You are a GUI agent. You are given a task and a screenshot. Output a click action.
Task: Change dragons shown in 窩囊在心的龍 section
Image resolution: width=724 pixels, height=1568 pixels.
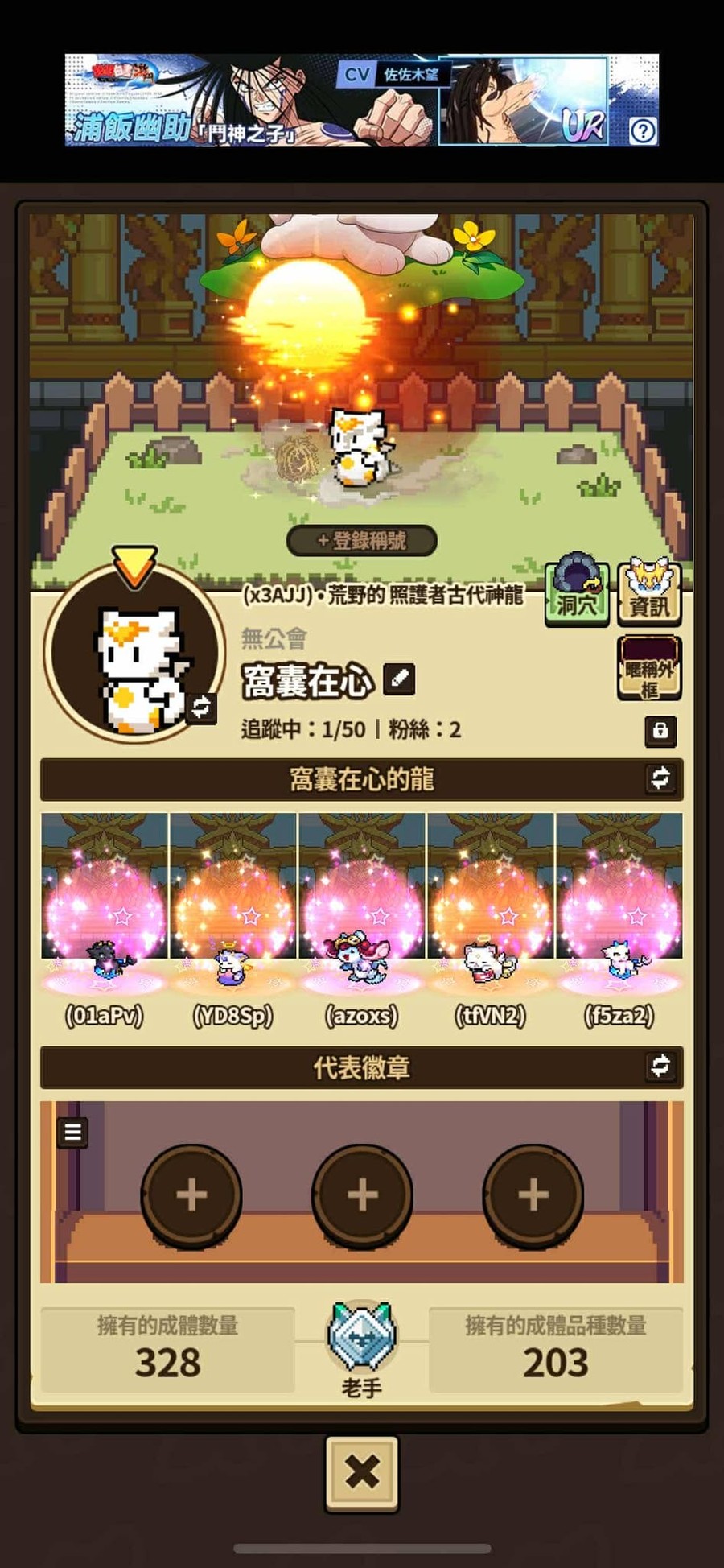click(660, 778)
